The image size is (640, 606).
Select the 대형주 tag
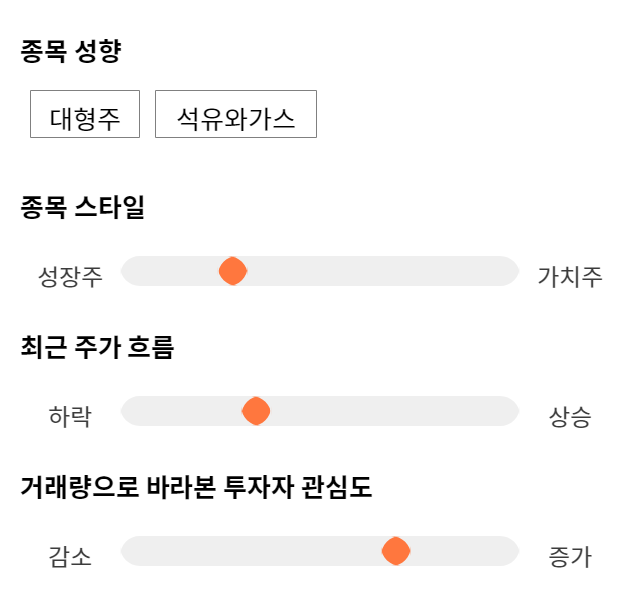(x=85, y=114)
